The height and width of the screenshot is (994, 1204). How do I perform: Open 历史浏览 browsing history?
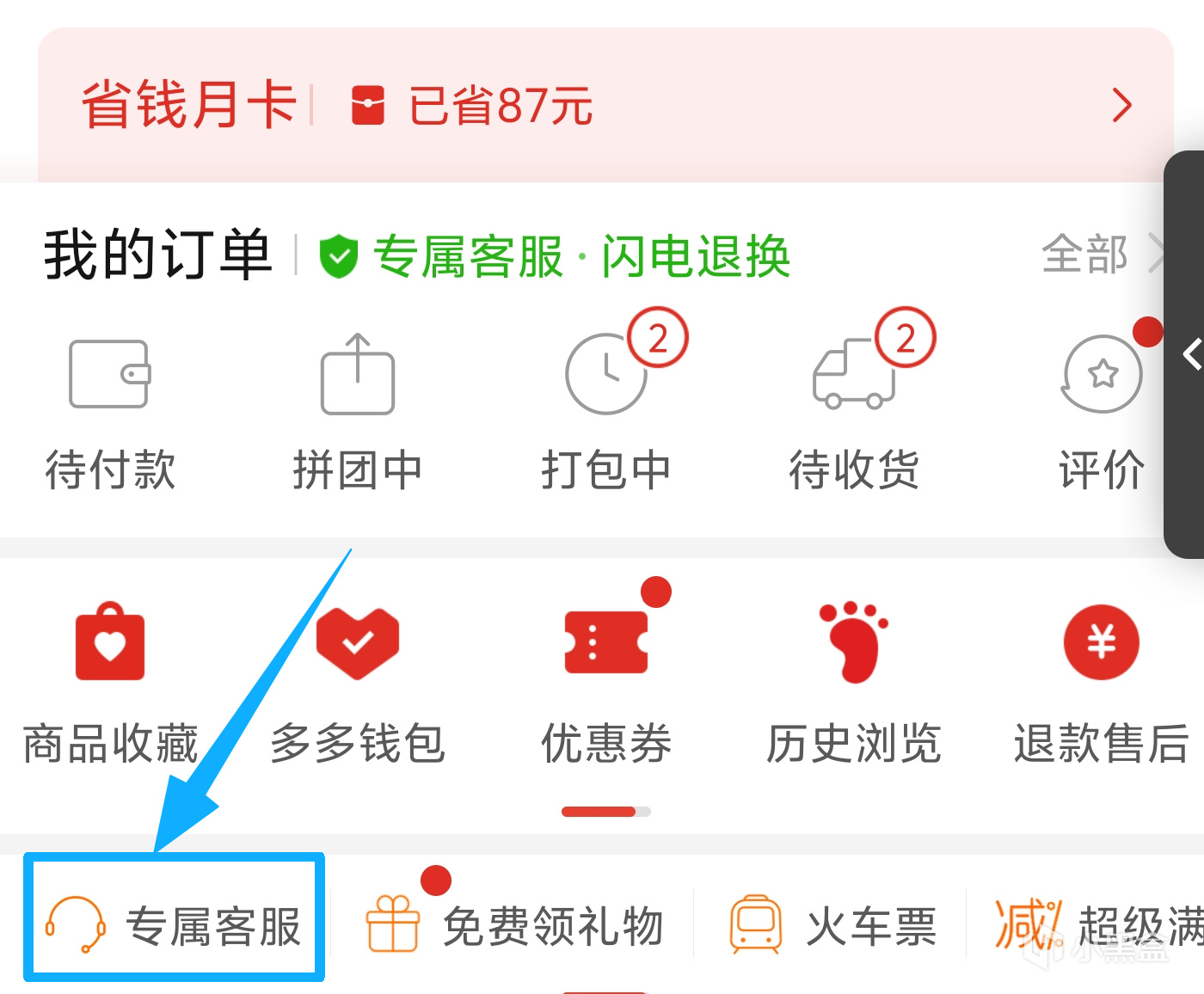[x=854, y=684]
